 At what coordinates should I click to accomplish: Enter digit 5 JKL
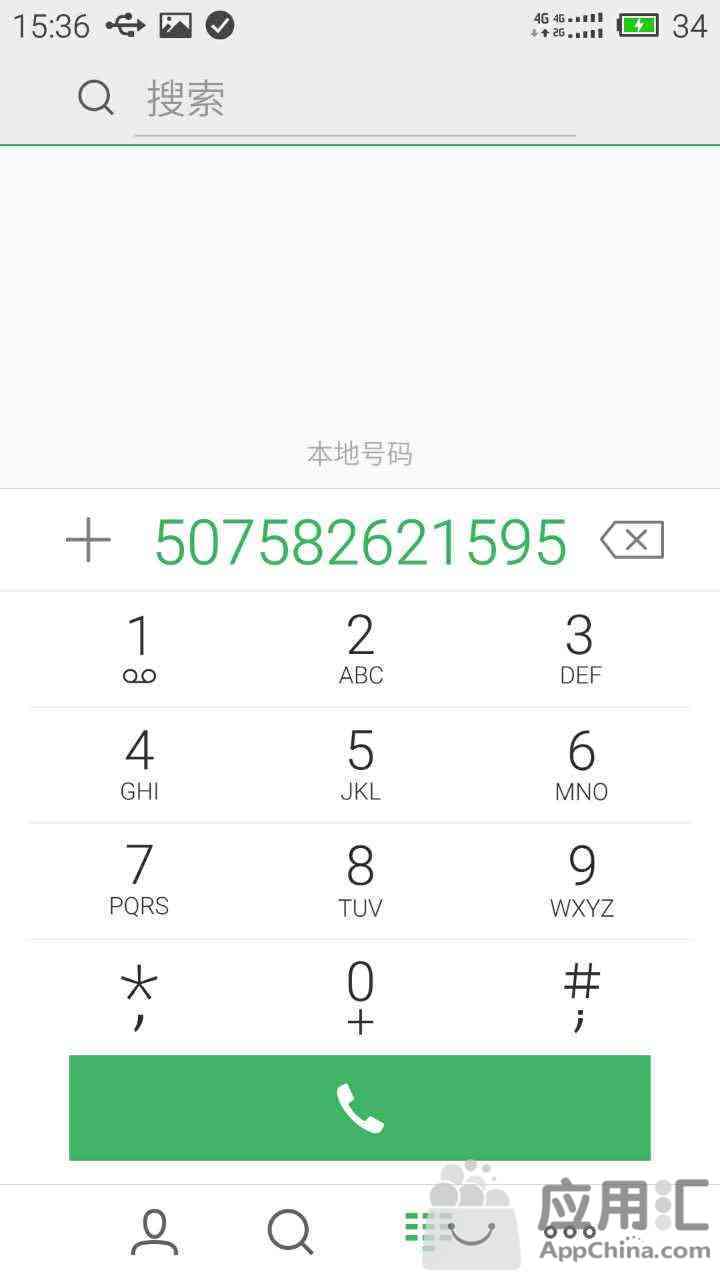[x=360, y=765]
